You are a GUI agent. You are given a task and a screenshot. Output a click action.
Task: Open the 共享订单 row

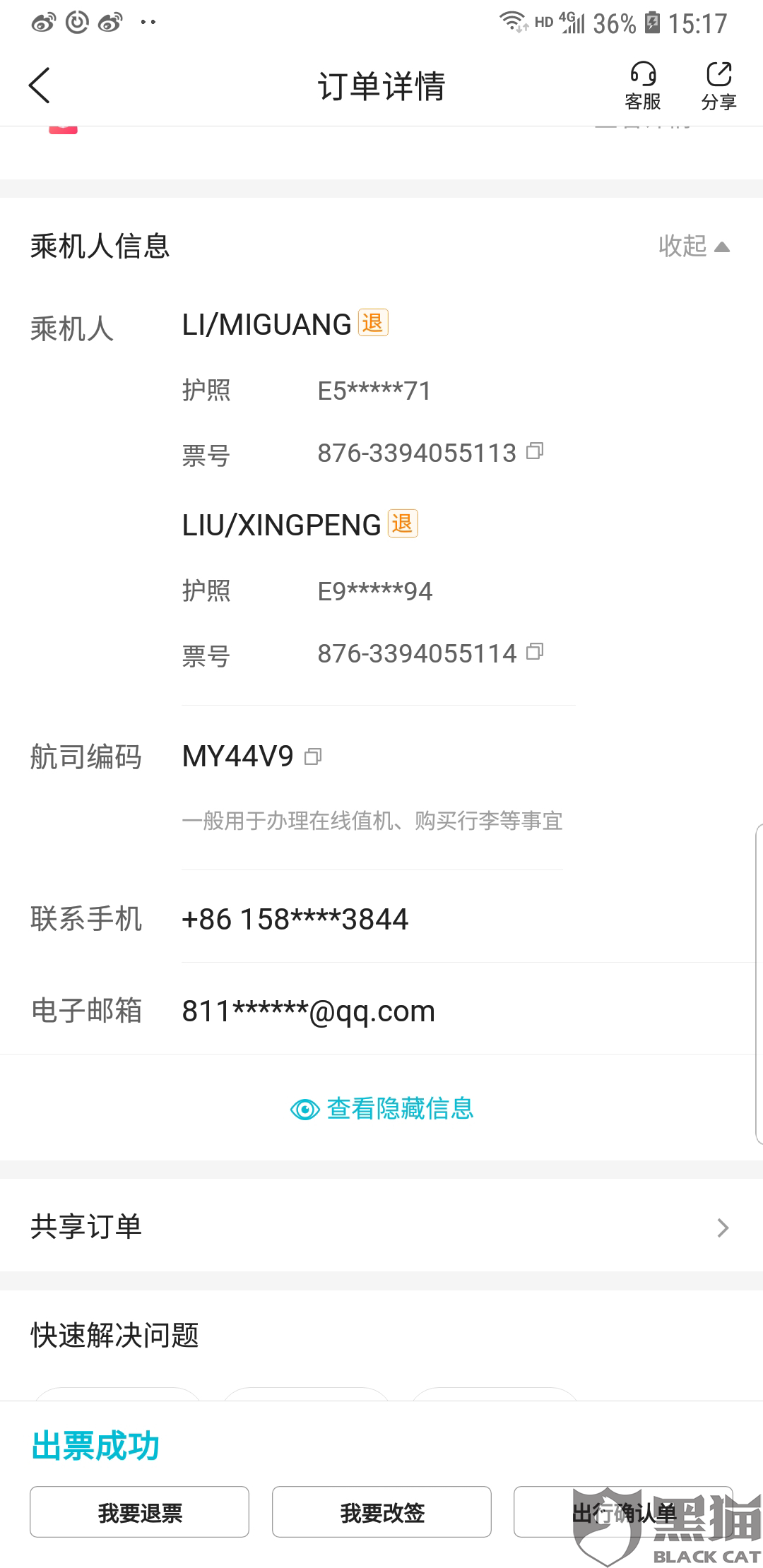(x=381, y=1227)
